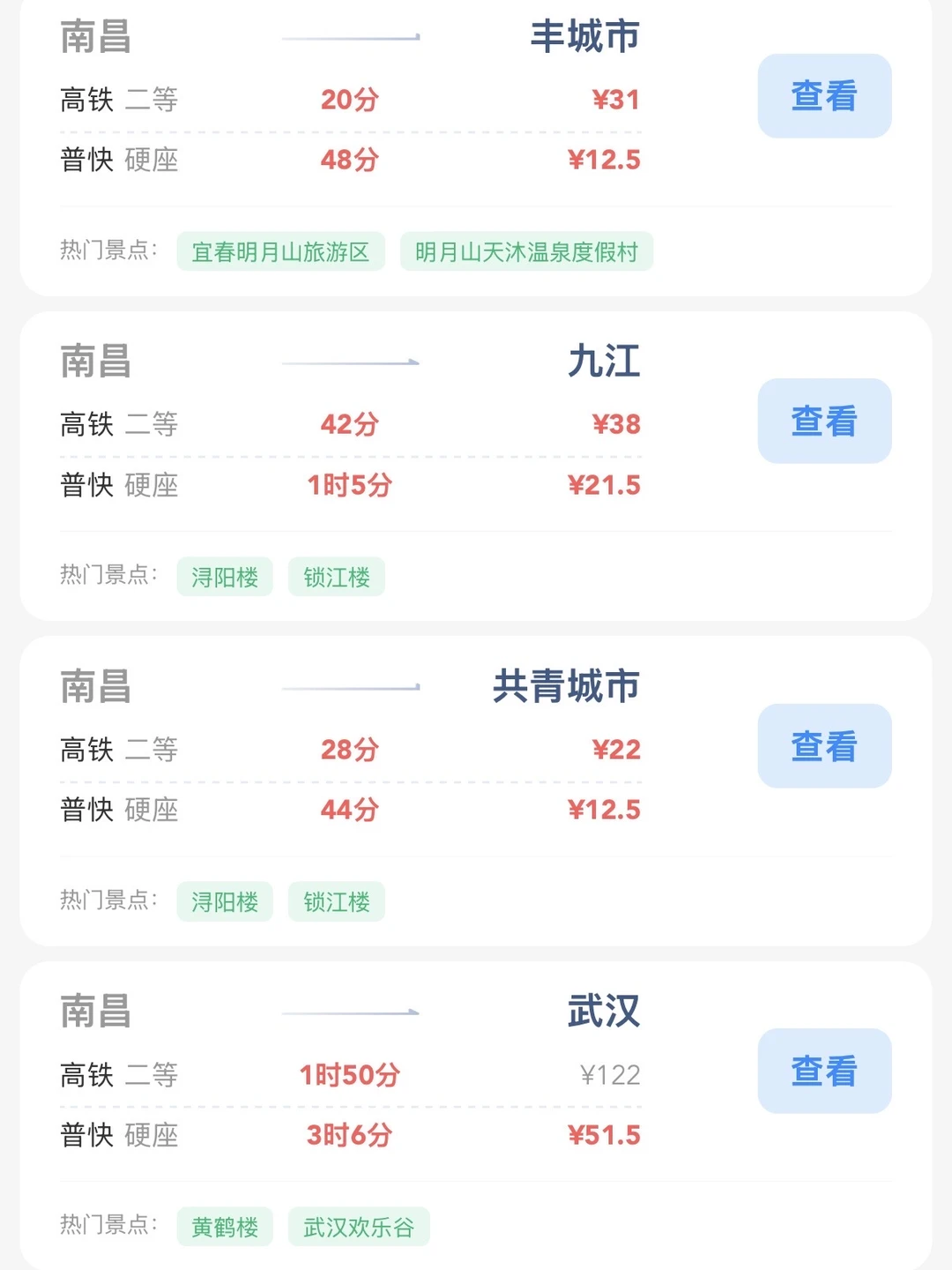Image resolution: width=952 pixels, height=1270 pixels.
Task: Select the 宜春明月山旅游区 attraction tag
Action: pyautogui.click(x=280, y=251)
